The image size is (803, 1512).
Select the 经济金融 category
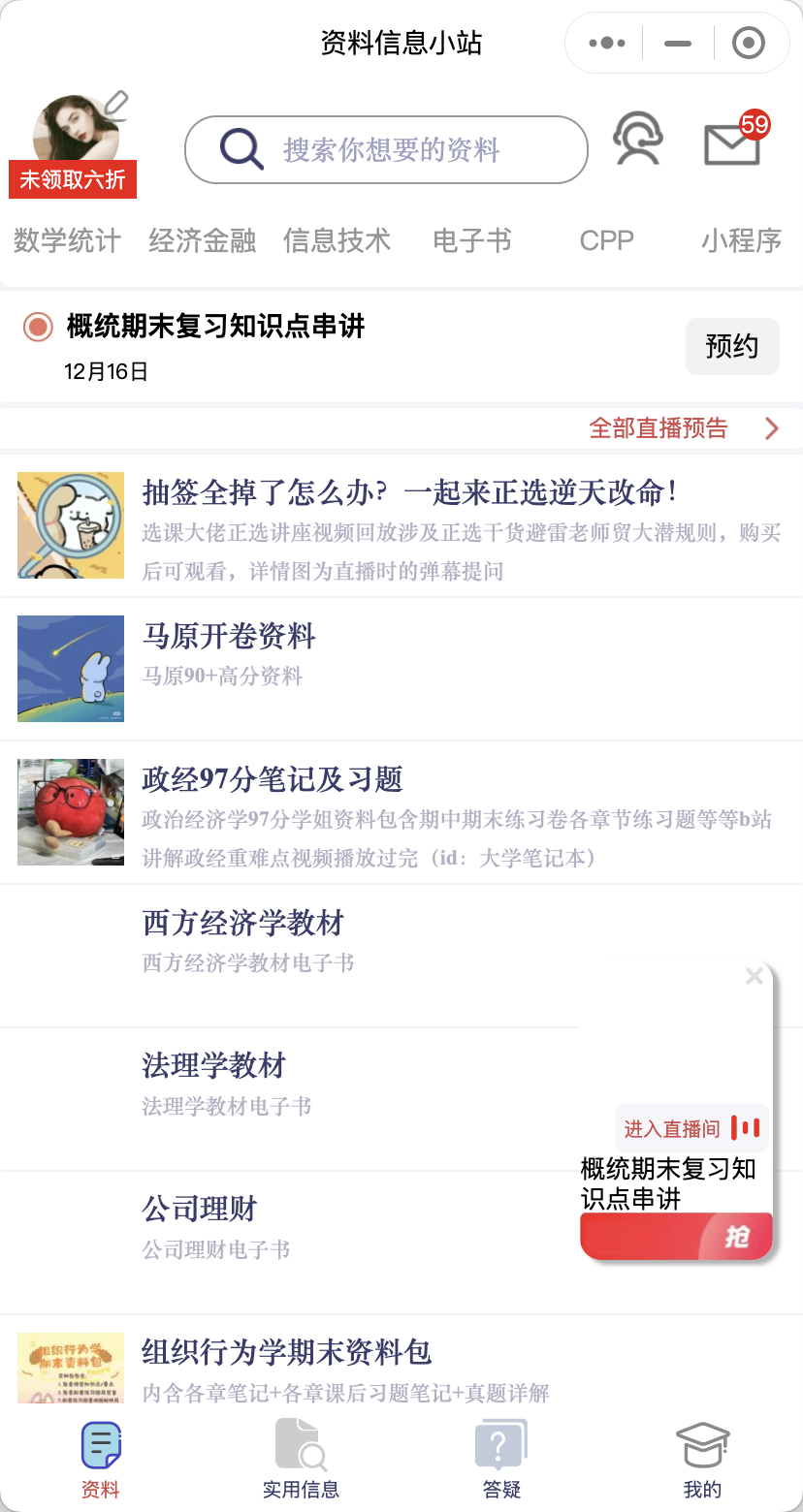pyautogui.click(x=202, y=240)
